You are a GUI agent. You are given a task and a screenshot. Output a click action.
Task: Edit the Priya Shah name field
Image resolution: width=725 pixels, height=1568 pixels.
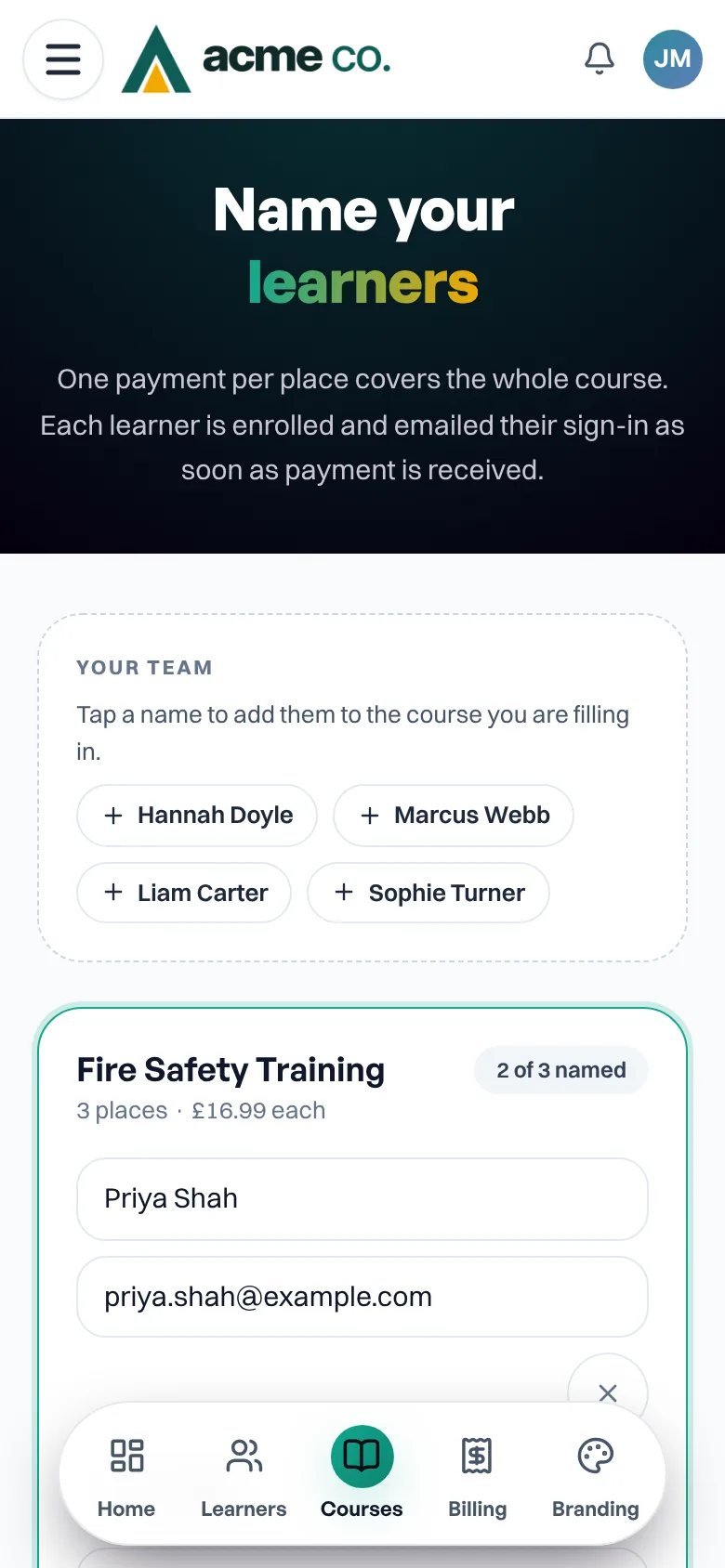click(x=362, y=1199)
